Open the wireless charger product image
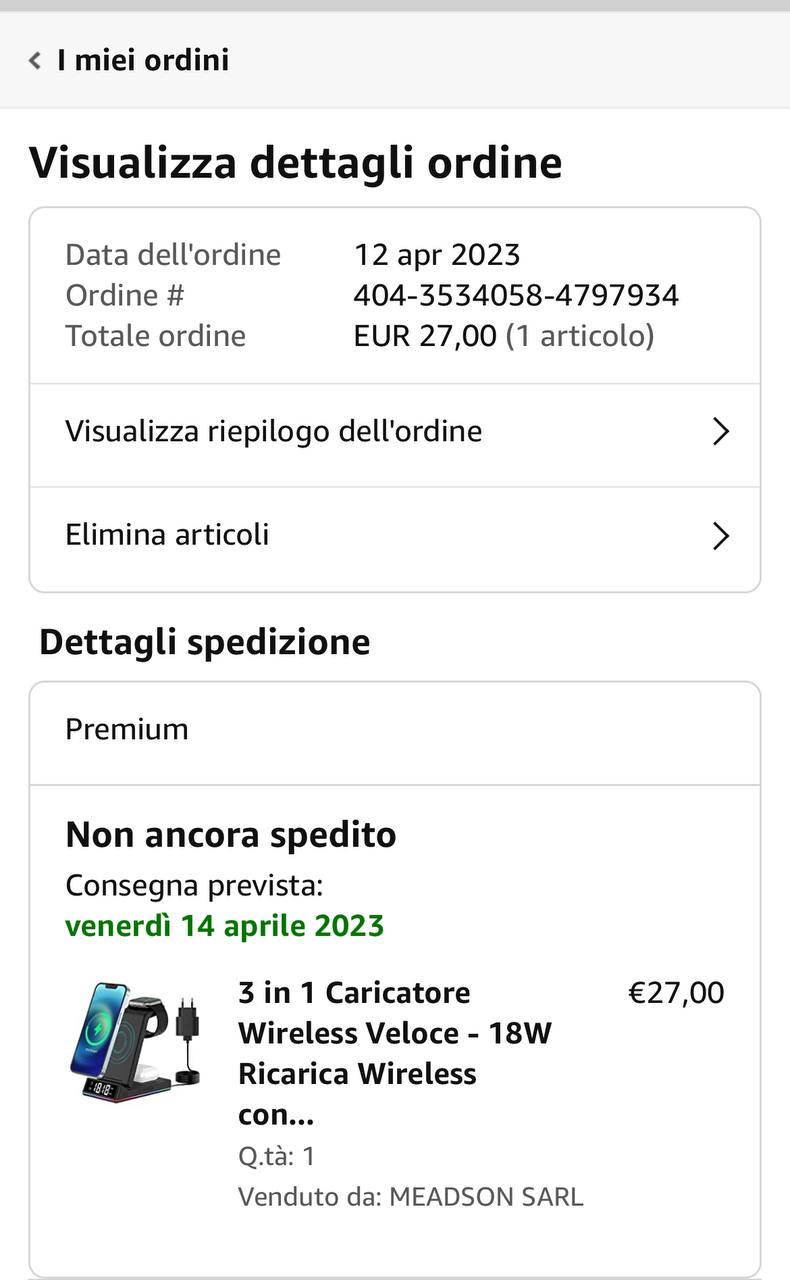This screenshot has height=1280, width=790. coord(134,1040)
